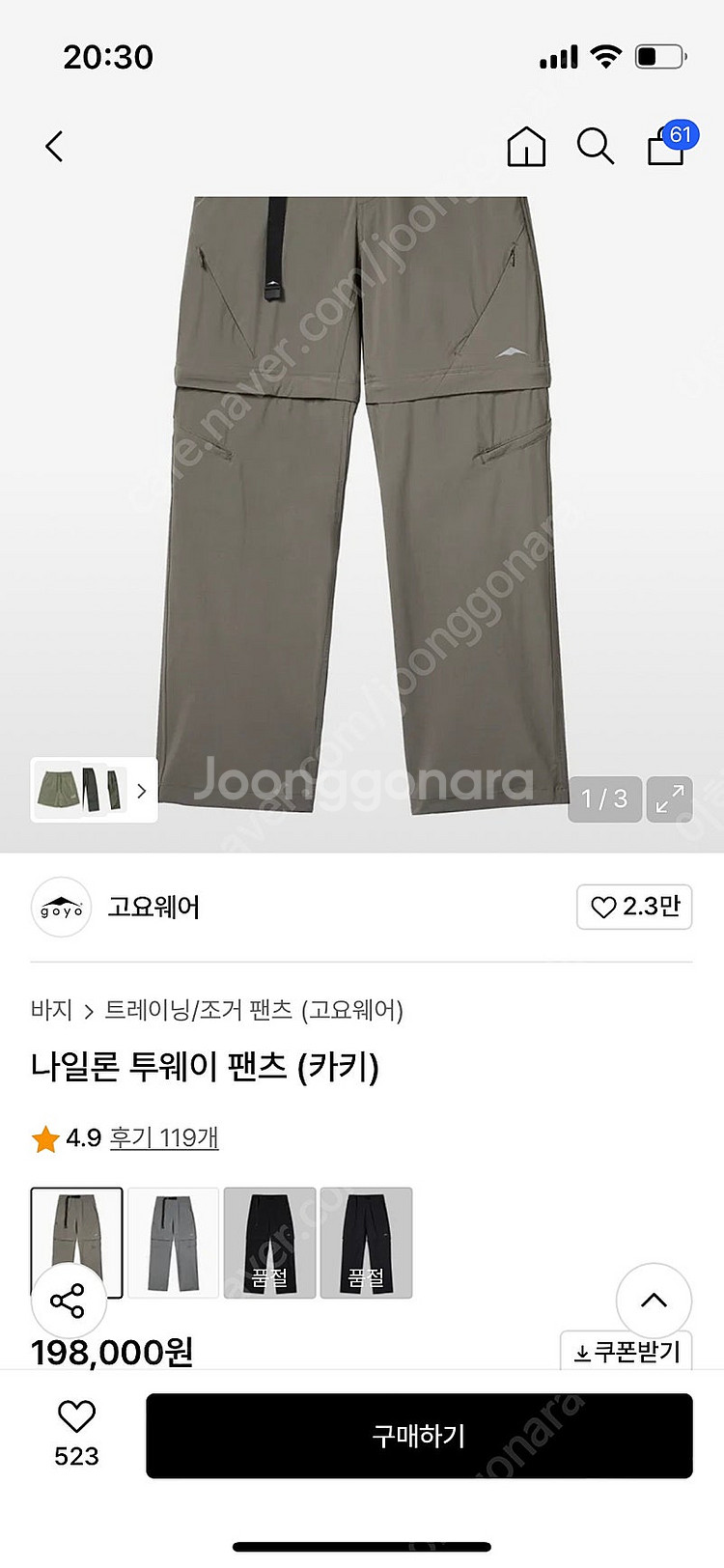Jump to top with the up arrow
The width and height of the screenshot is (724, 1568).
pyautogui.click(x=654, y=1300)
